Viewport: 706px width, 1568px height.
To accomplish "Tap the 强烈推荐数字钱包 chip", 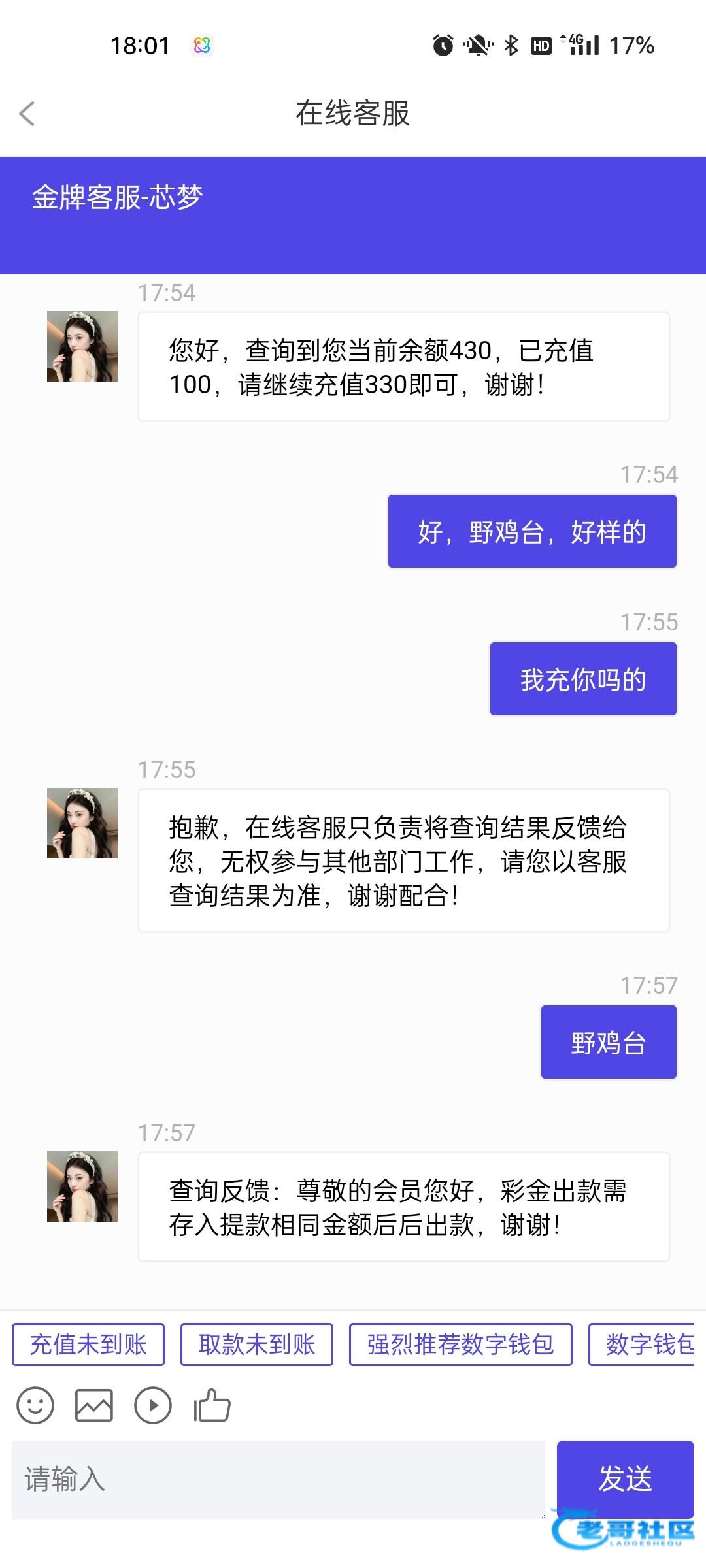I will point(461,1345).
